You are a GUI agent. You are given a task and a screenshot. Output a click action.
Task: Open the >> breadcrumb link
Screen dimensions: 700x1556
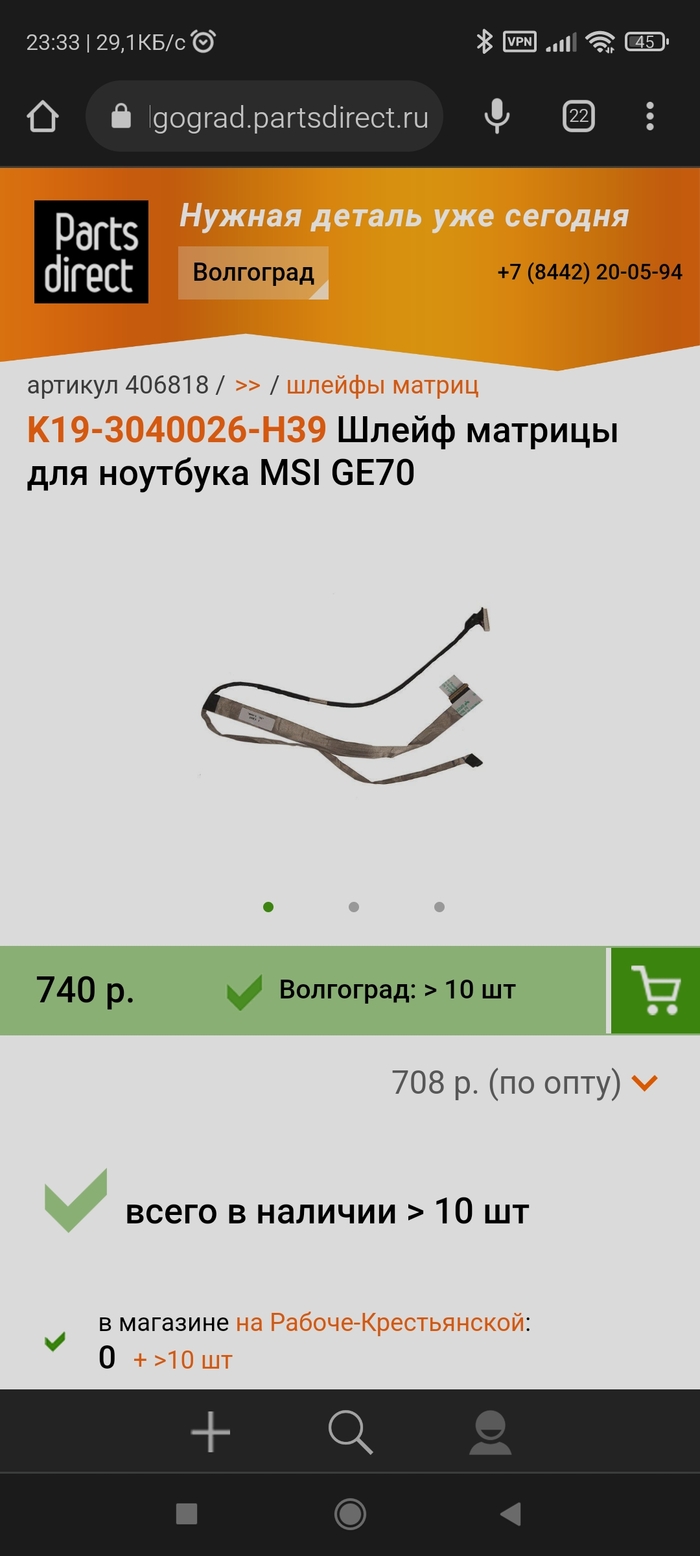tap(247, 385)
